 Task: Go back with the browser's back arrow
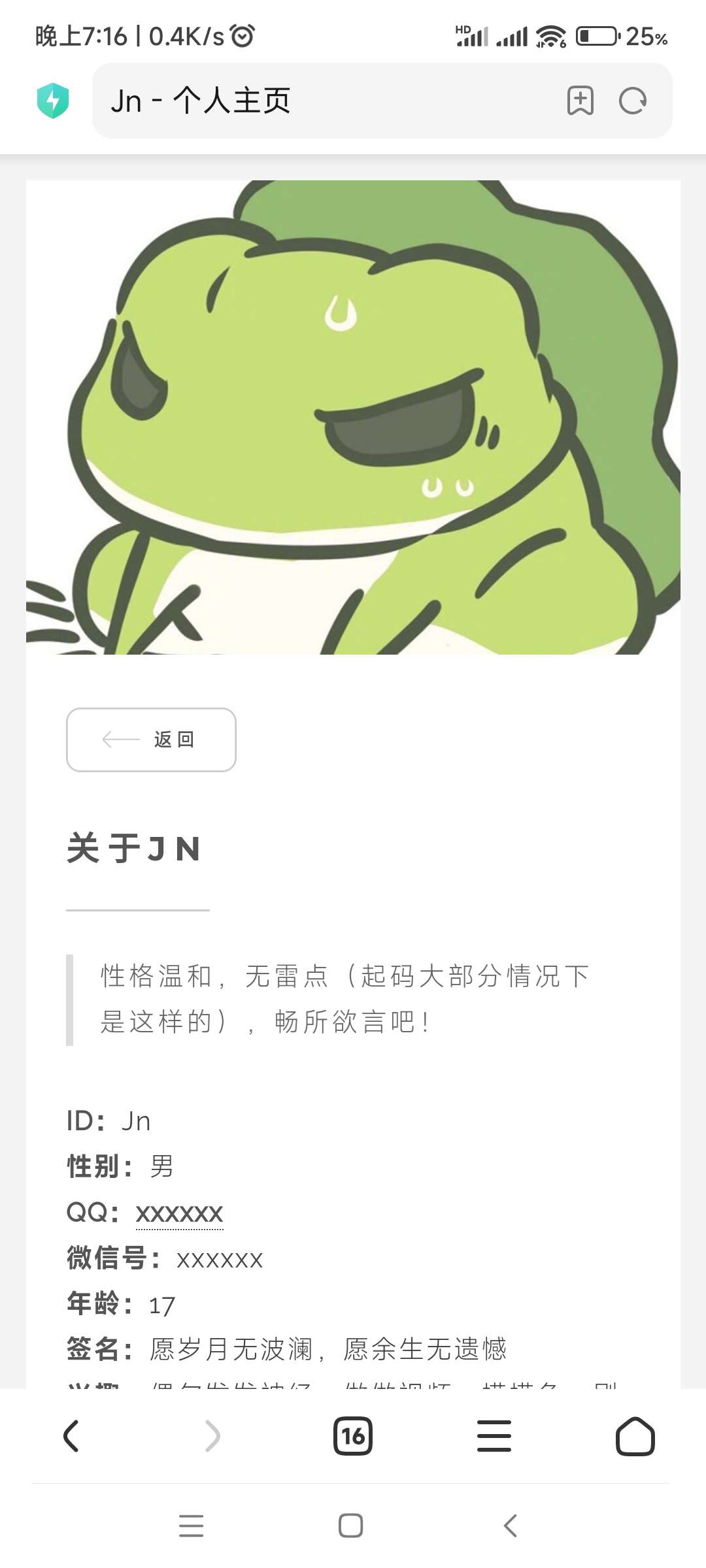pos(71,1436)
